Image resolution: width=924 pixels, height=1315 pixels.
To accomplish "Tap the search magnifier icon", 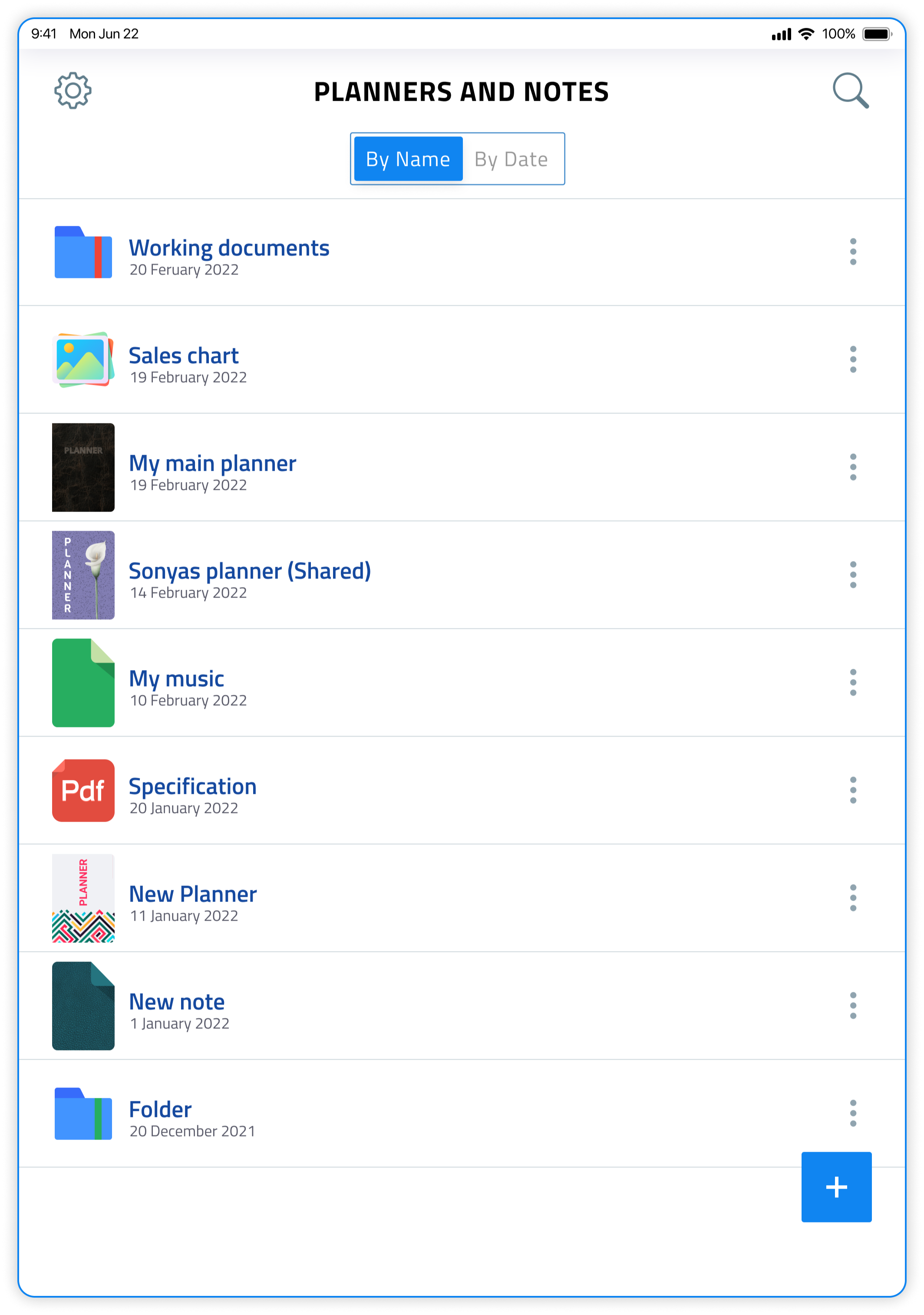I will [850, 90].
